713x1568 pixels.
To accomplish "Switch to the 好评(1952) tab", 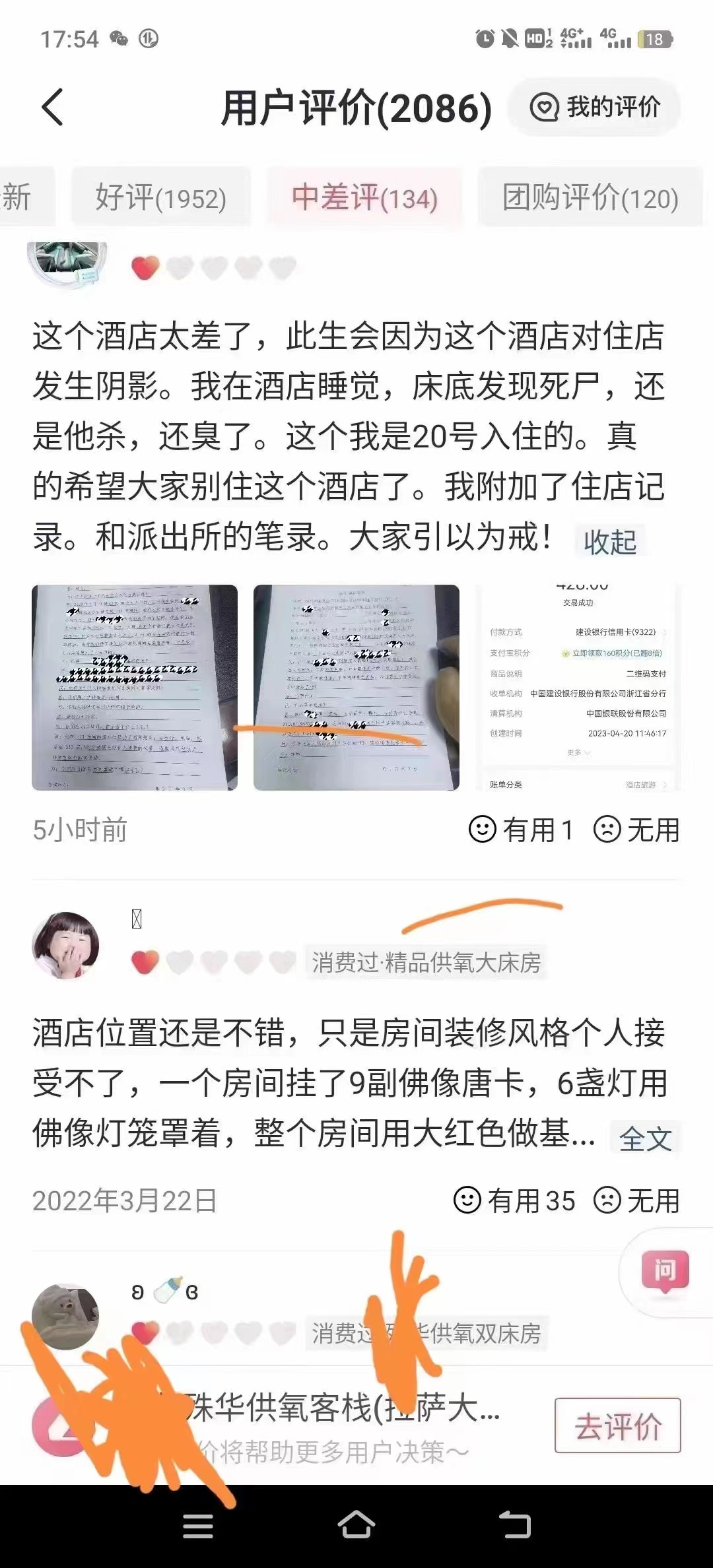I will (x=160, y=198).
